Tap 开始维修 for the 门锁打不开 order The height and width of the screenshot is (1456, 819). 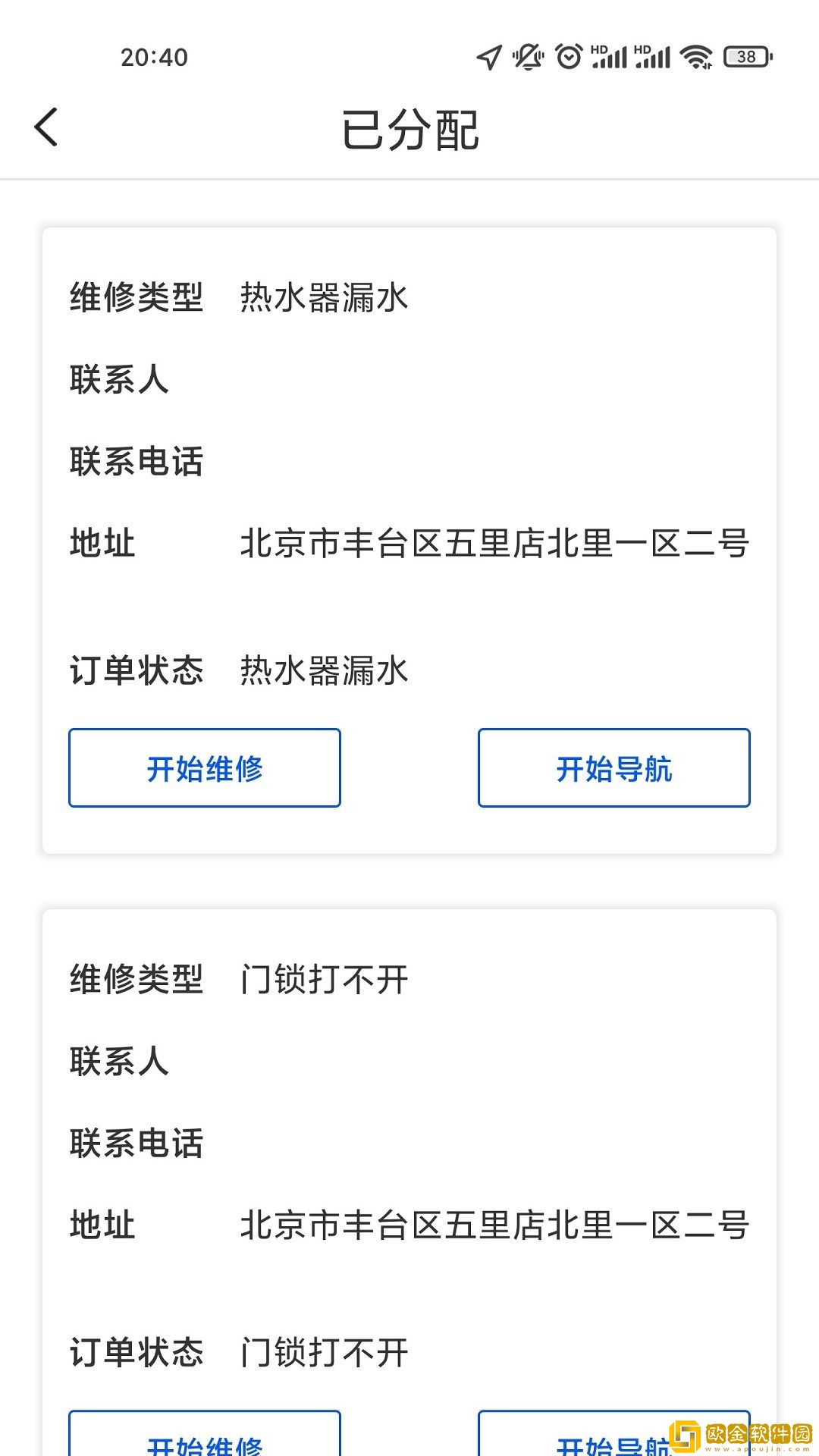point(205,1435)
